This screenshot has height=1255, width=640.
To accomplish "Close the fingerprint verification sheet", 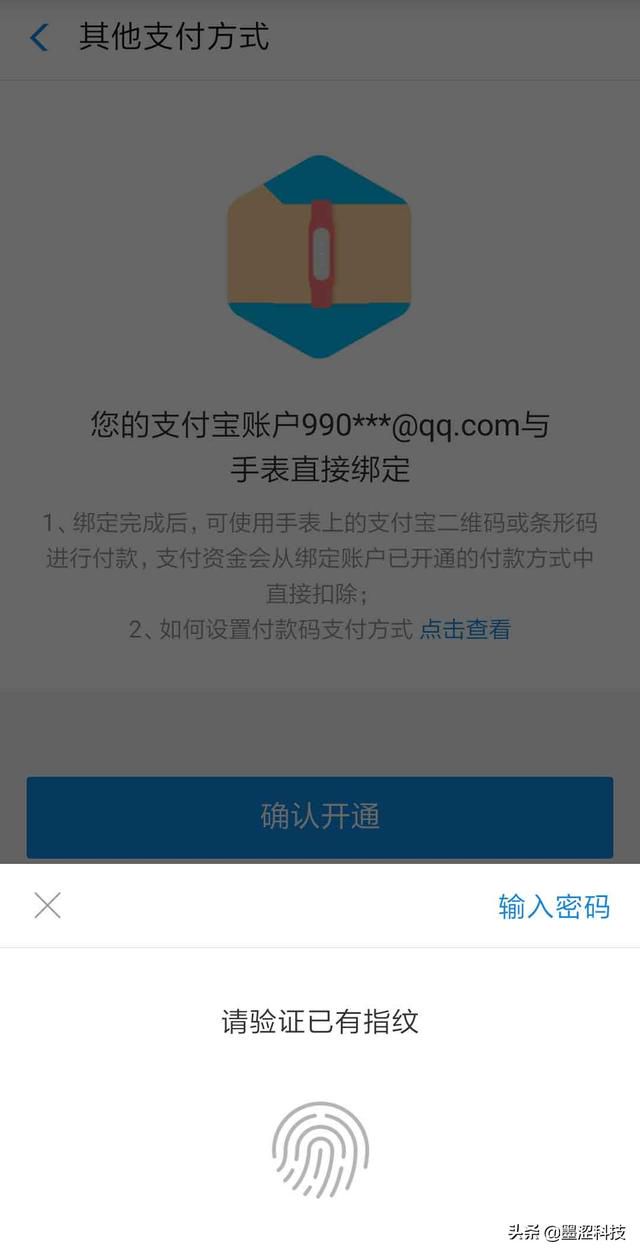I will point(47,906).
